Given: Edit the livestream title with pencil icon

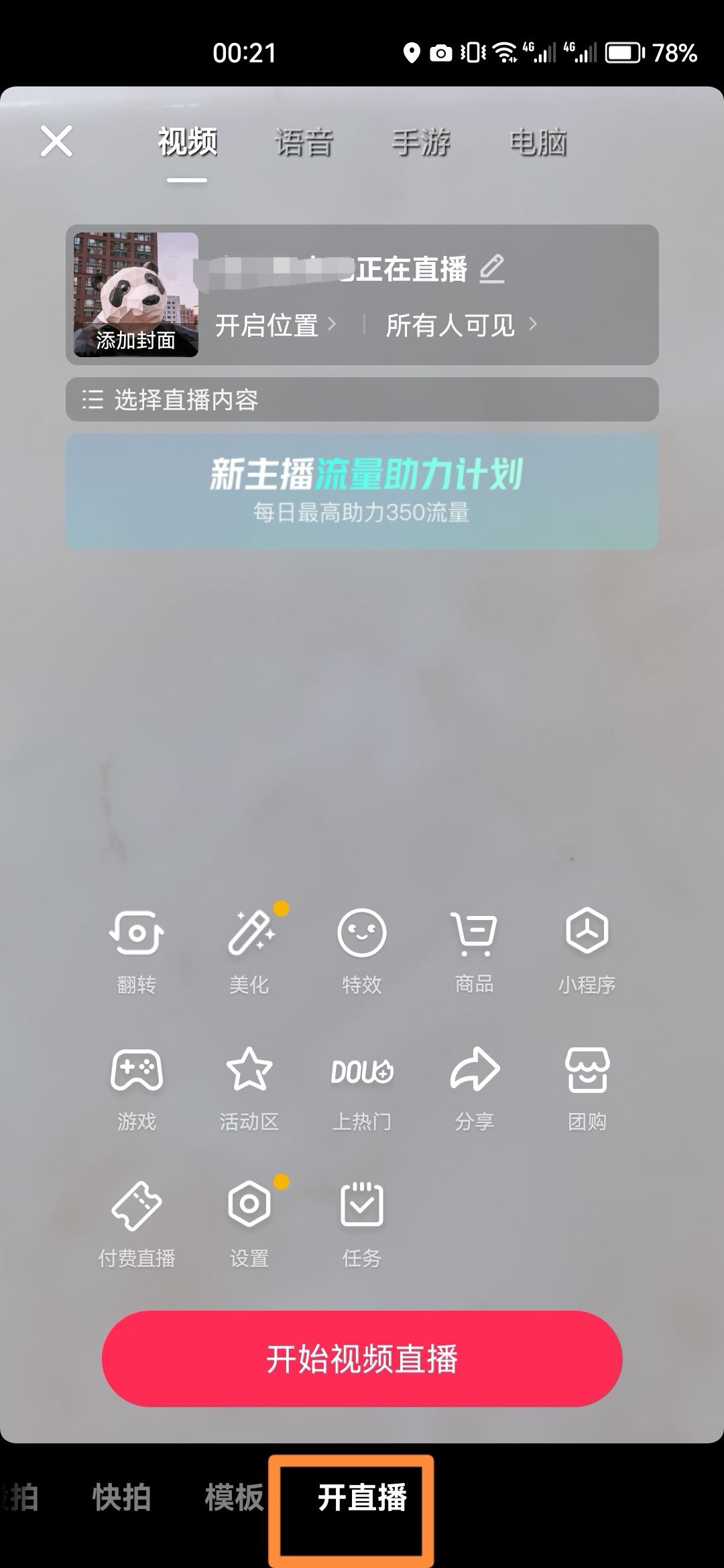Looking at the screenshot, I should tap(493, 269).
